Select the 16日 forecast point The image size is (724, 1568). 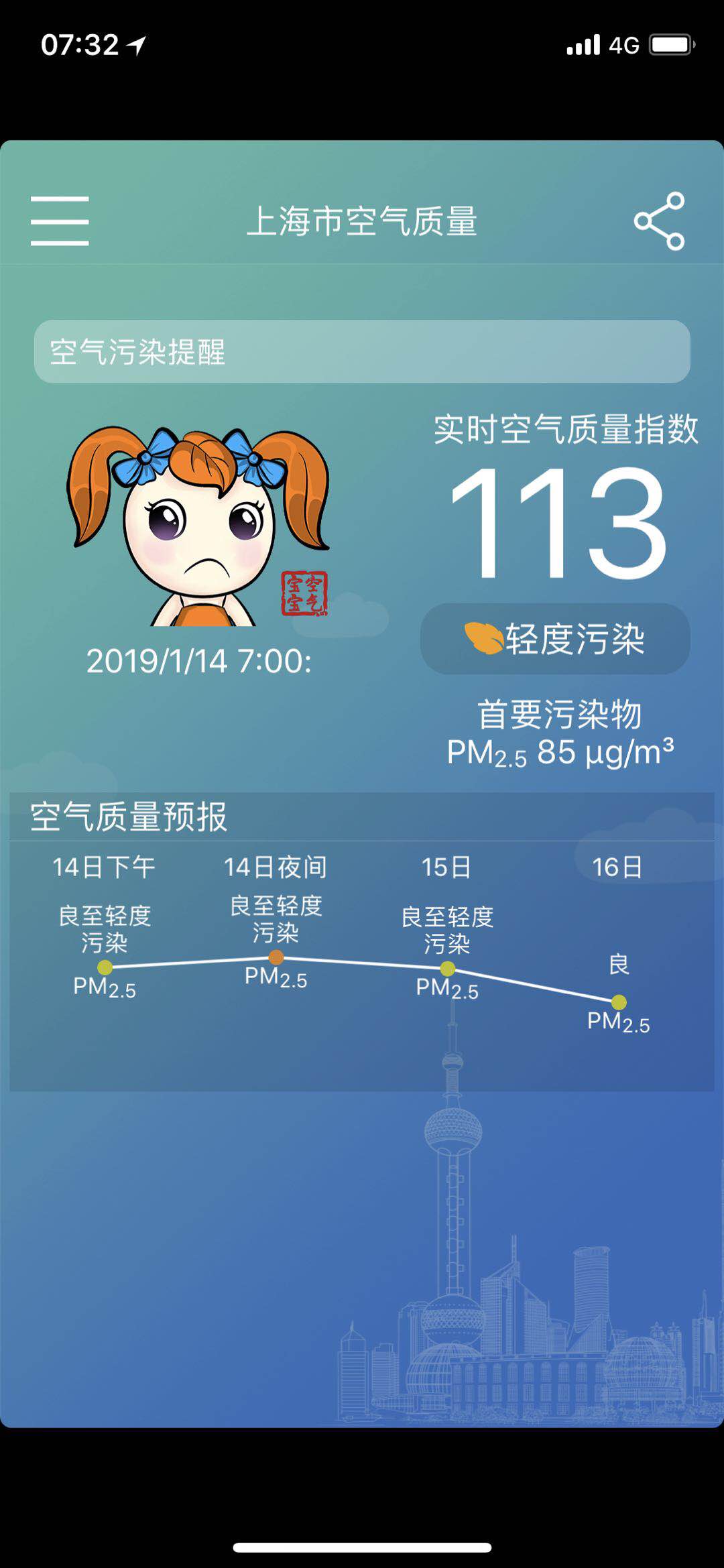[x=619, y=1002]
